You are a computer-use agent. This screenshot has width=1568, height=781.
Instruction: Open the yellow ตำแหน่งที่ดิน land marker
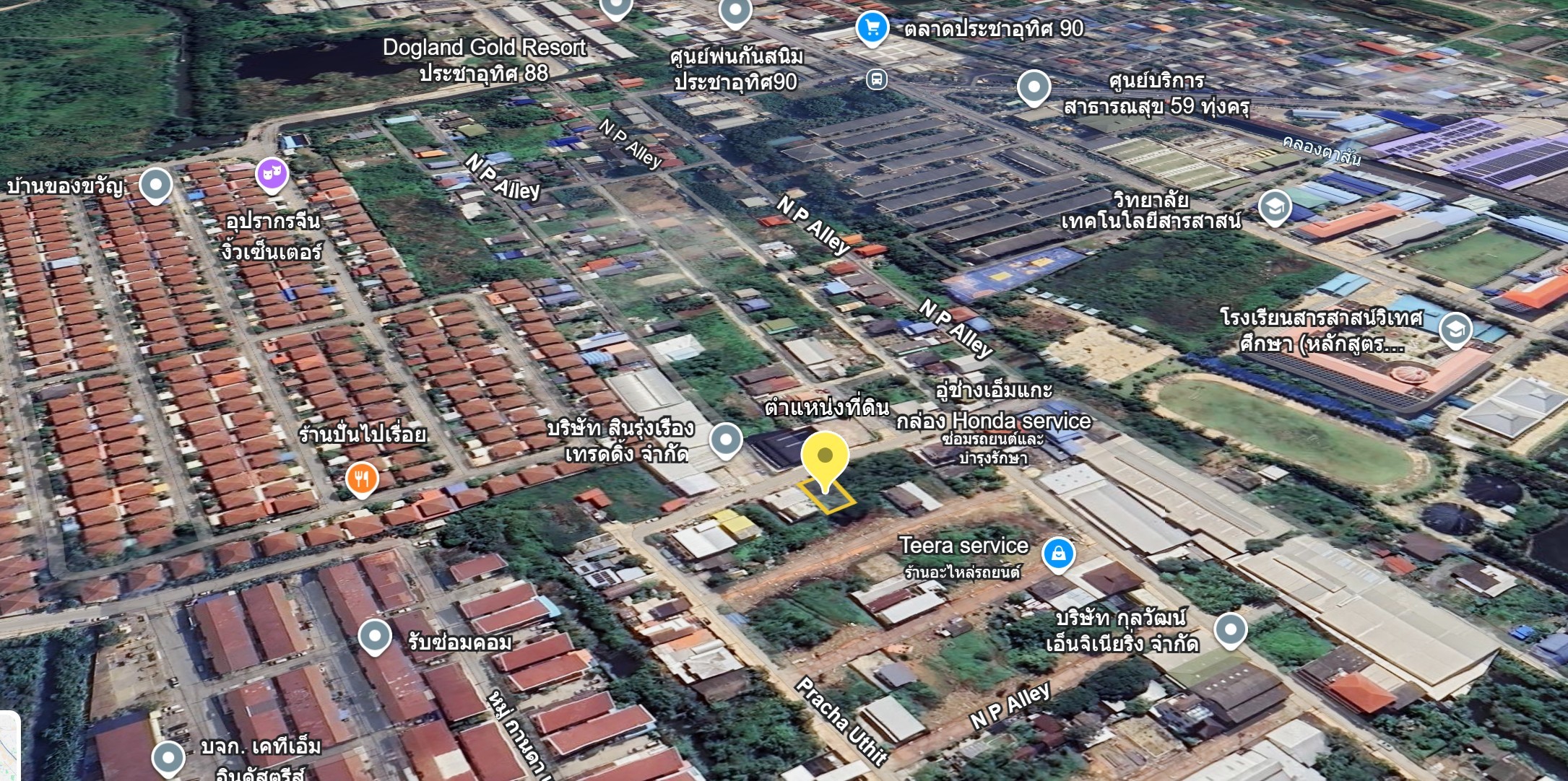point(824,458)
